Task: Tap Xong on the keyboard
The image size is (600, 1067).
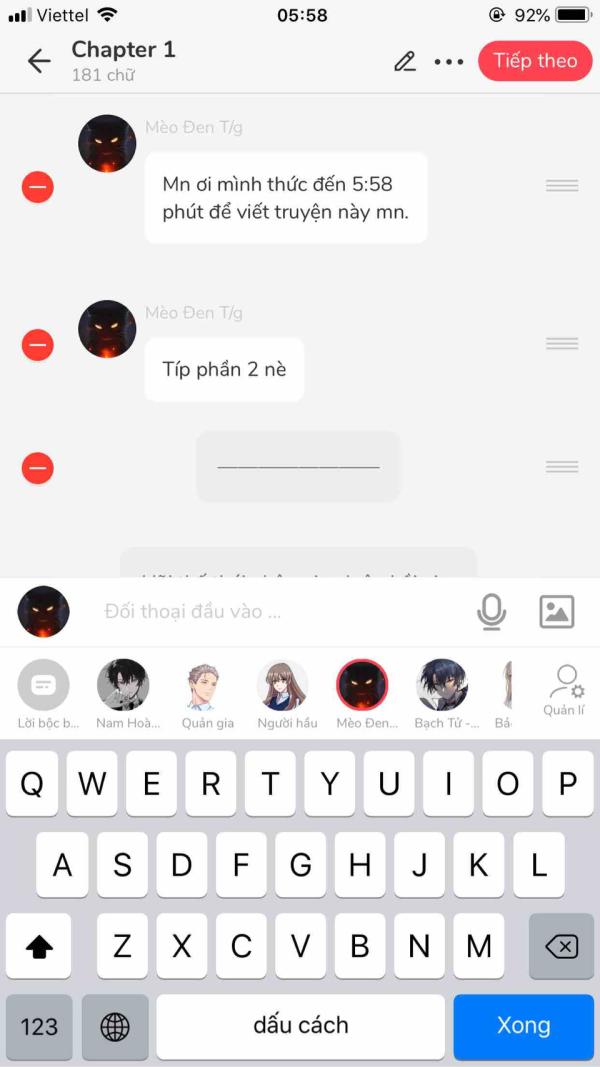Action: [x=523, y=1025]
